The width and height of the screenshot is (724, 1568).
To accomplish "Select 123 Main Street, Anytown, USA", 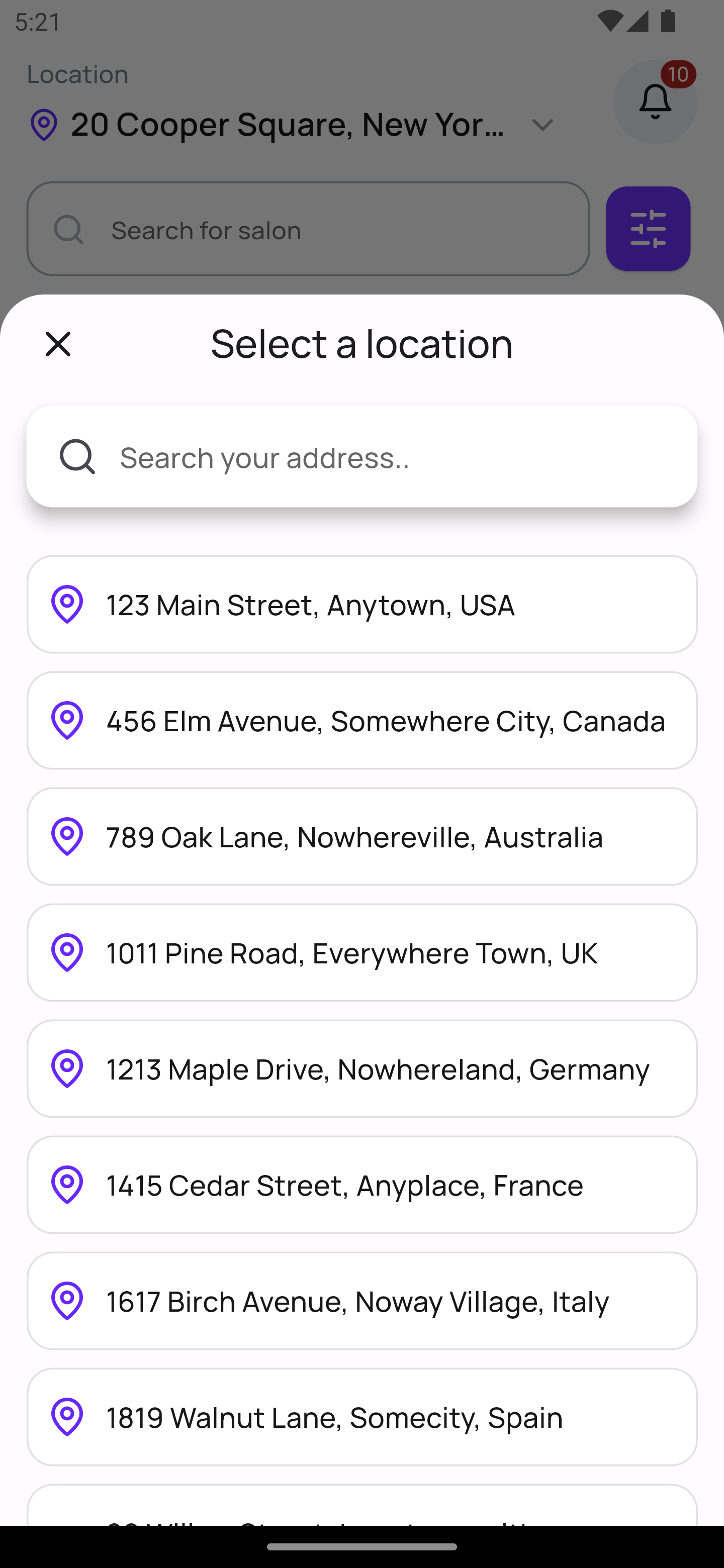I will (x=361, y=605).
